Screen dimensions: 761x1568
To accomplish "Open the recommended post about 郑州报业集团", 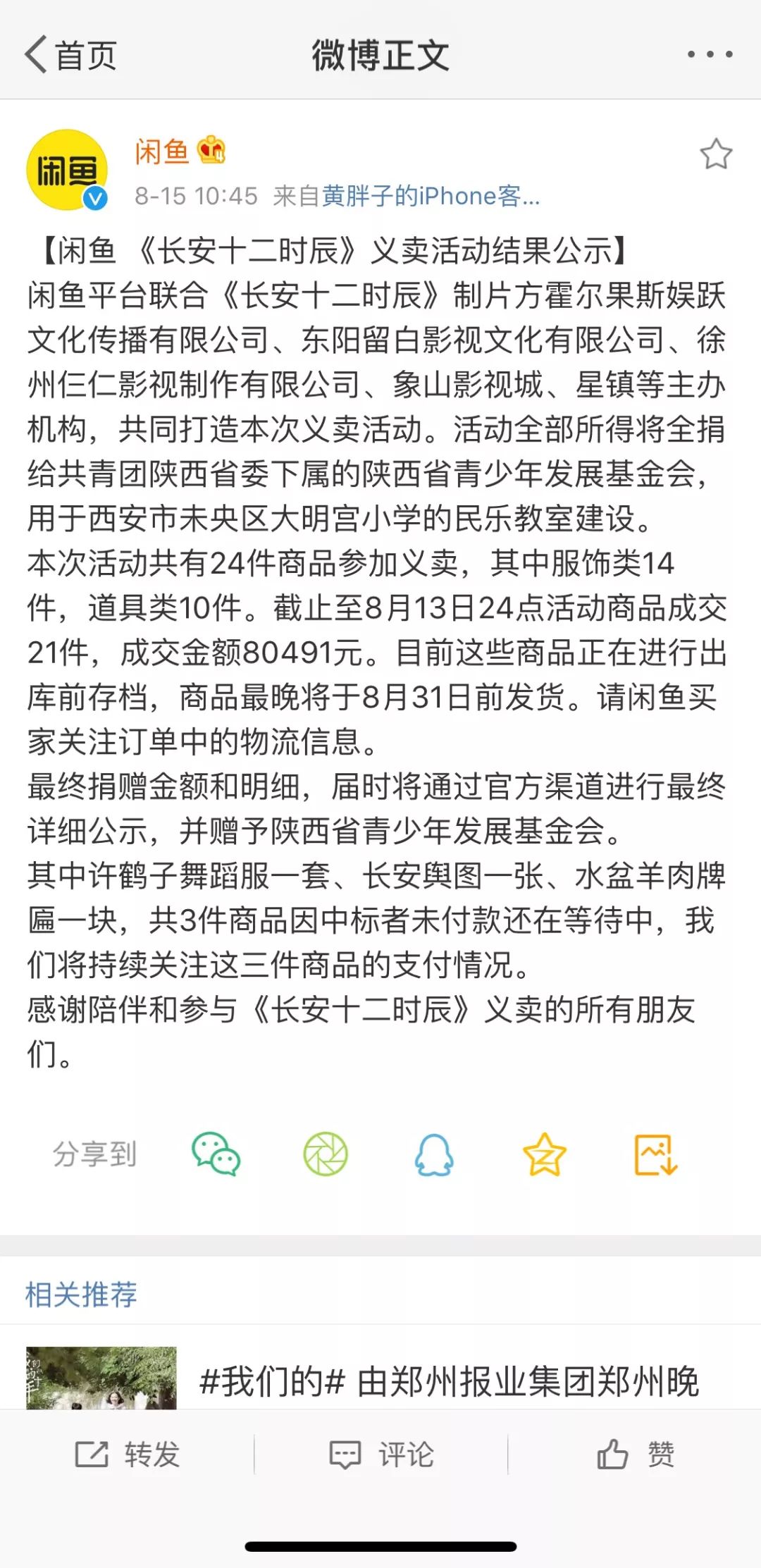I will (448, 1381).
